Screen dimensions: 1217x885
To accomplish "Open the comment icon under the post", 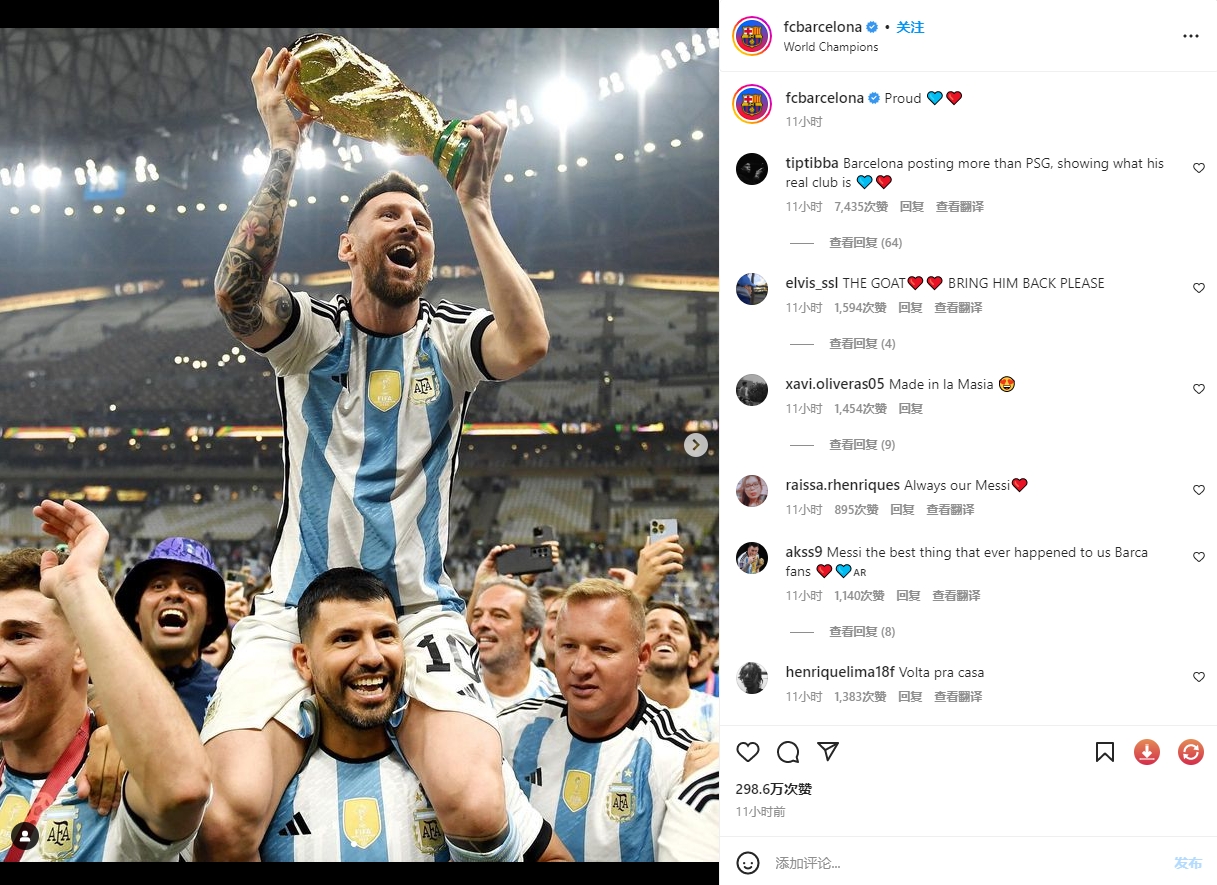I will (788, 752).
